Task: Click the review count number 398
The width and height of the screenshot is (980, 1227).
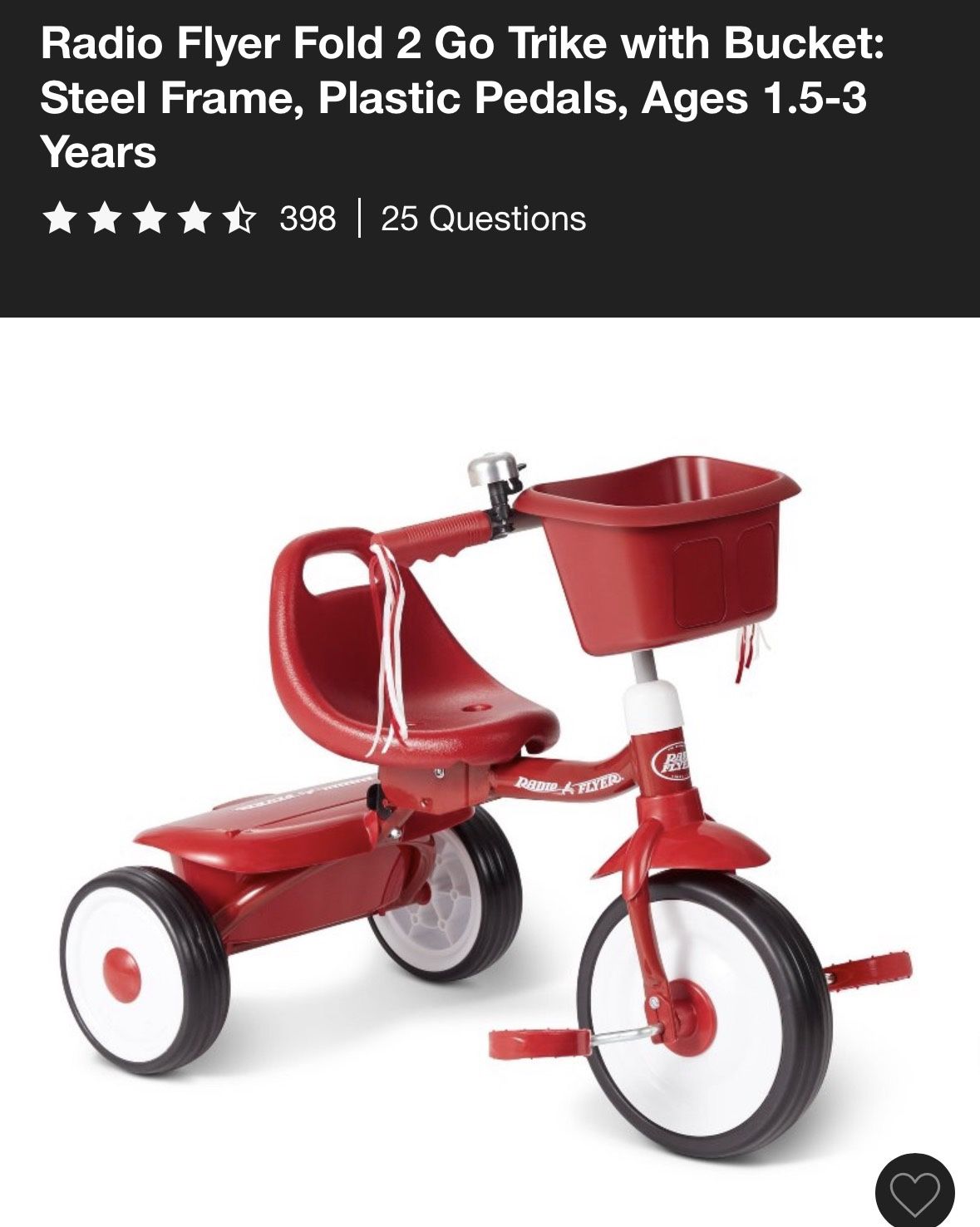Action: click(x=308, y=220)
